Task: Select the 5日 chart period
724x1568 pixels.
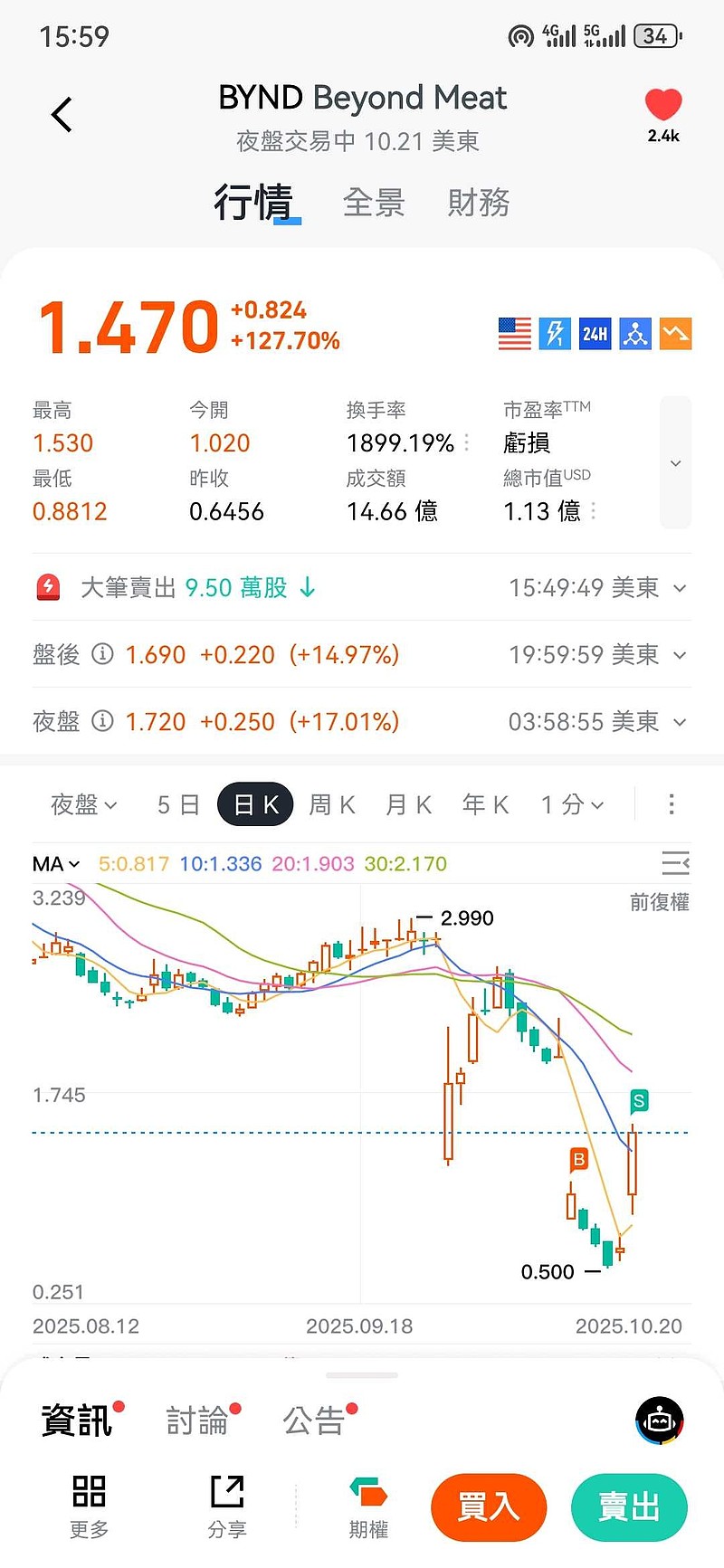Action: 178,804
